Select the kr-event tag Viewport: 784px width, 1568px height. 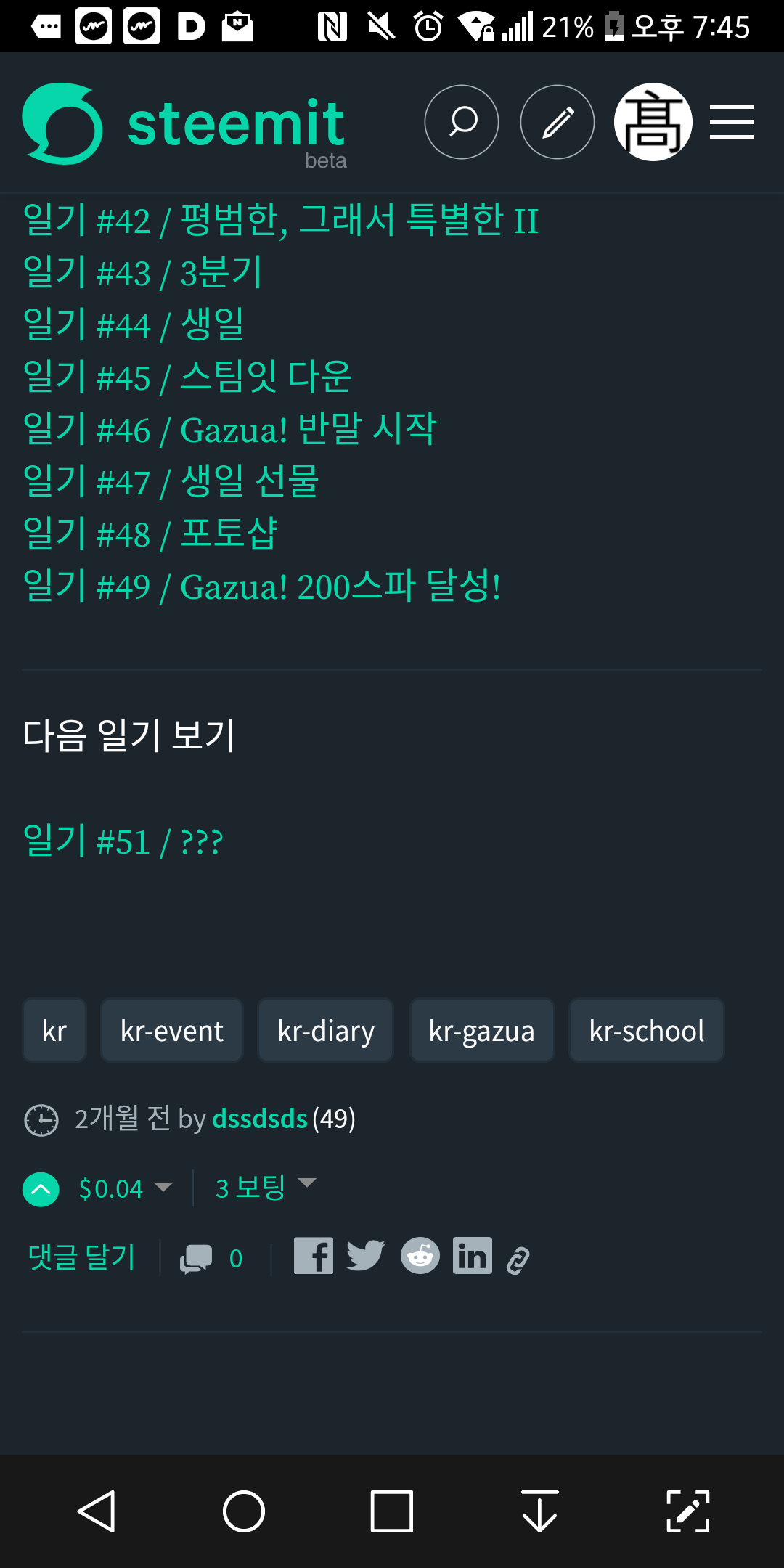171,1031
